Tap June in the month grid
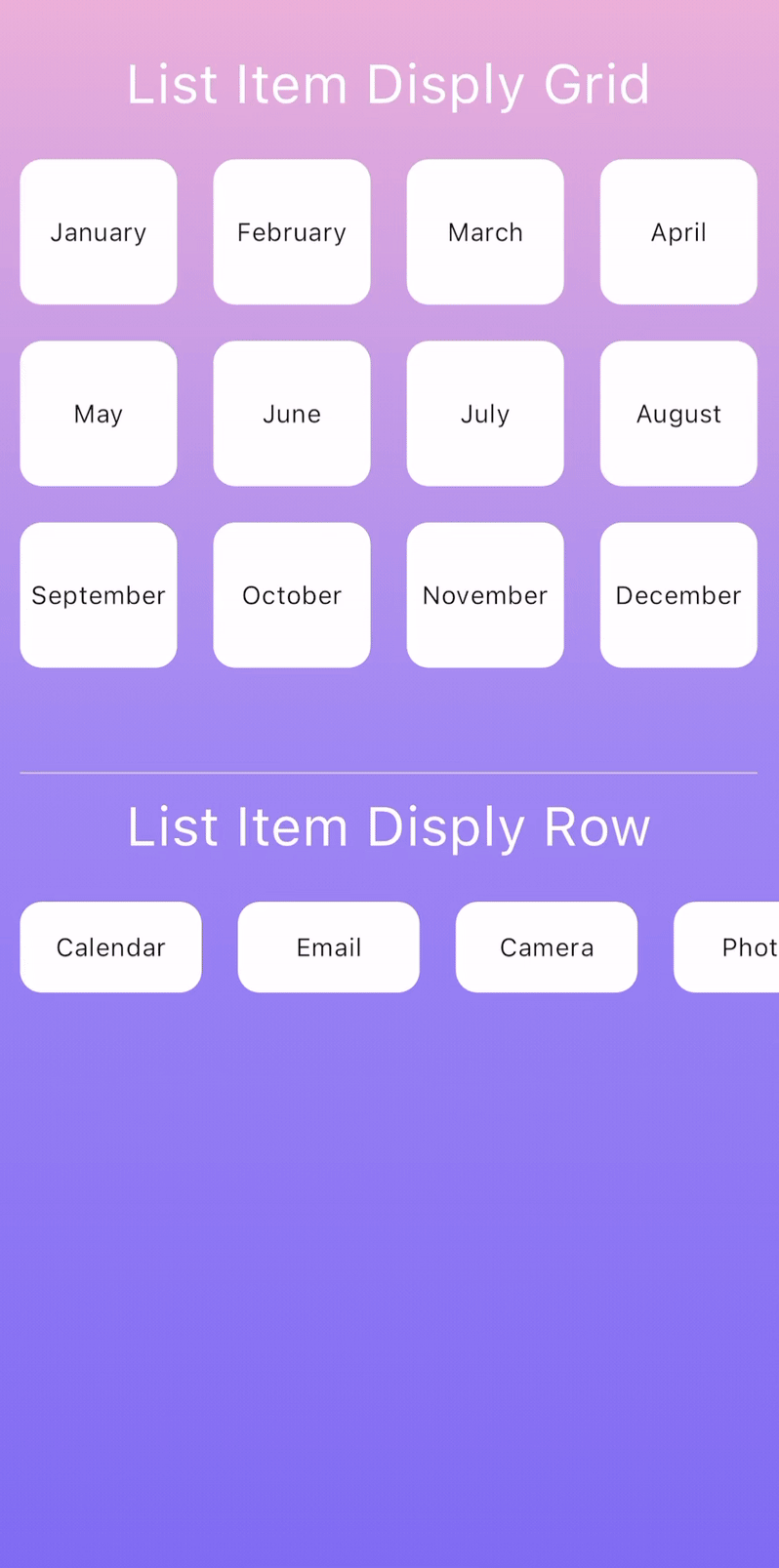Viewport: 779px width, 1568px height. 292,414
